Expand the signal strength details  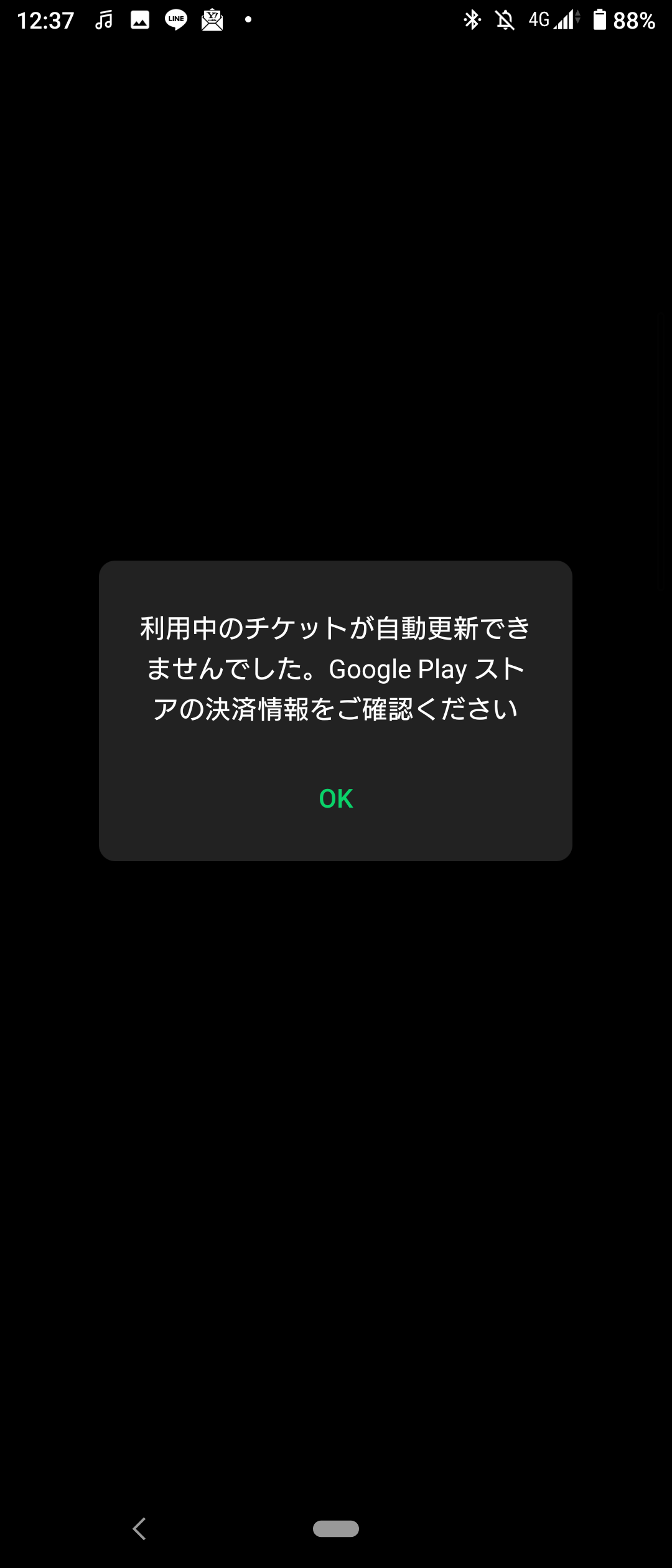pyautogui.click(x=563, y=19)
